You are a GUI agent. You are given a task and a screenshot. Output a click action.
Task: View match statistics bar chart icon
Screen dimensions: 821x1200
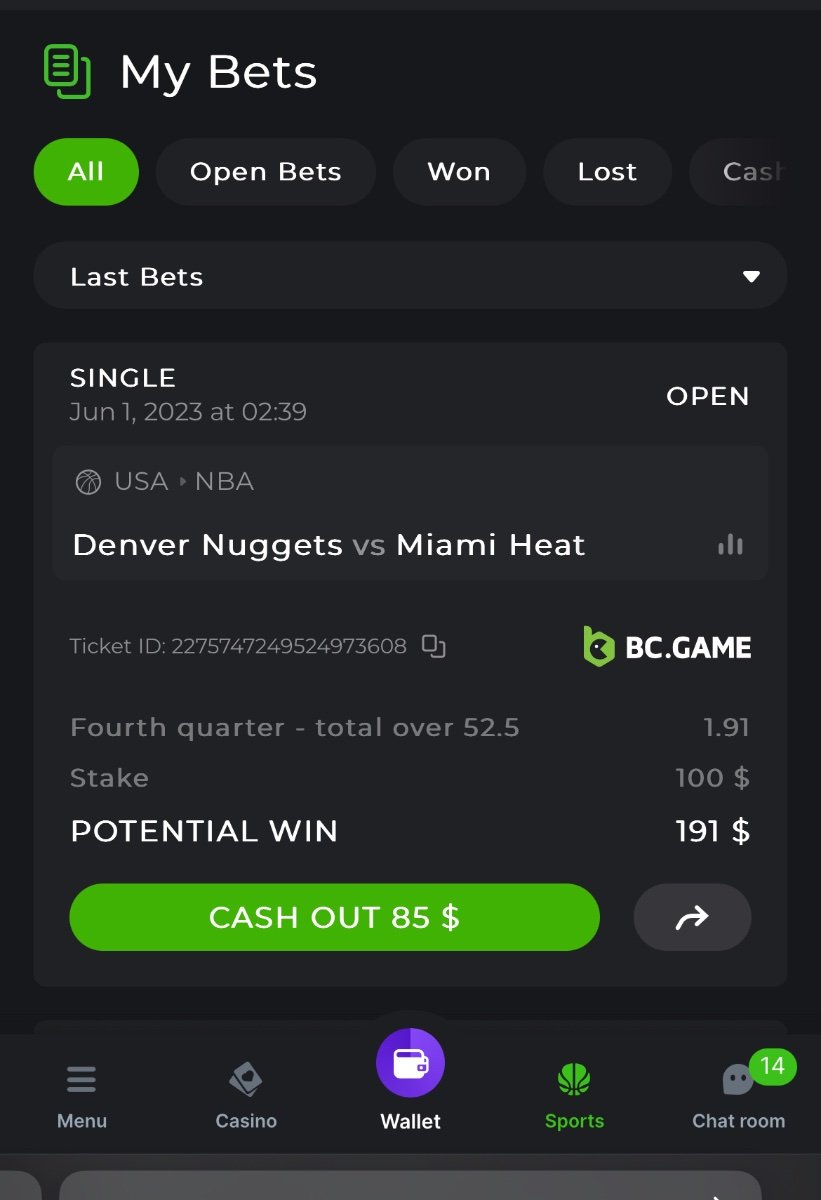[730, 544]
